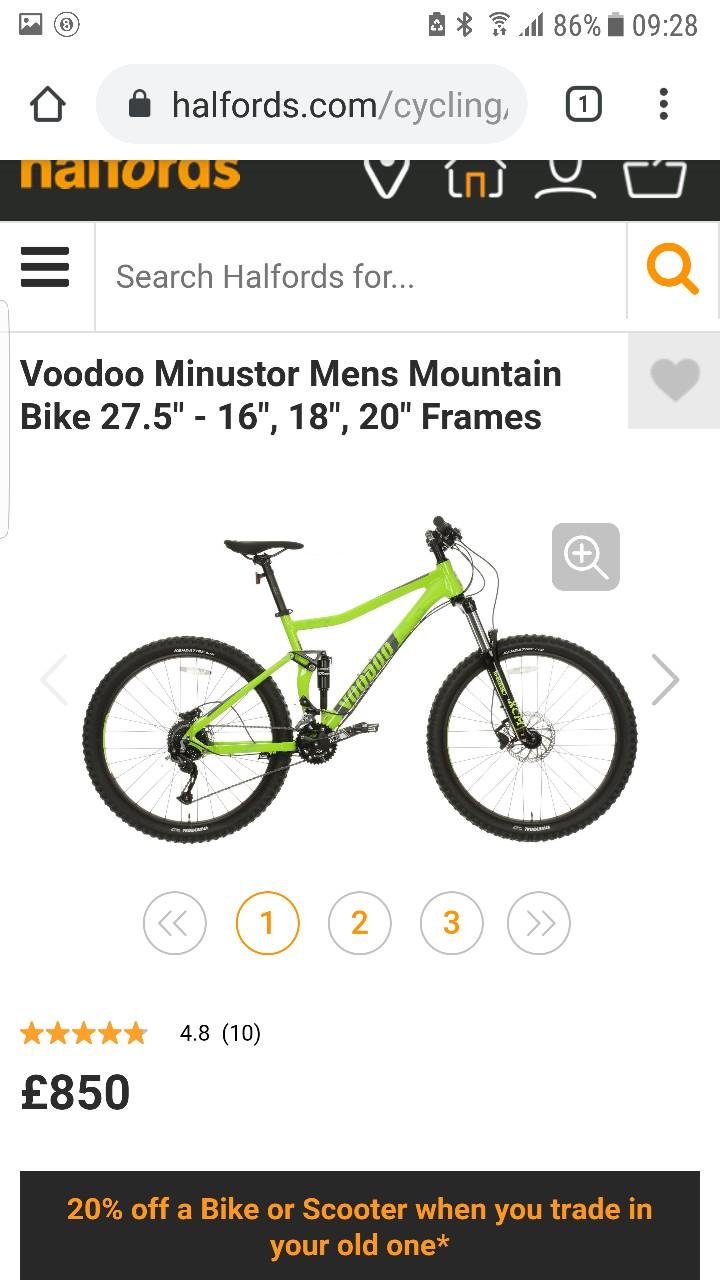The image size is (720, 1280).
Task: Show the previous product image arrow
Action: coord(53,680)
